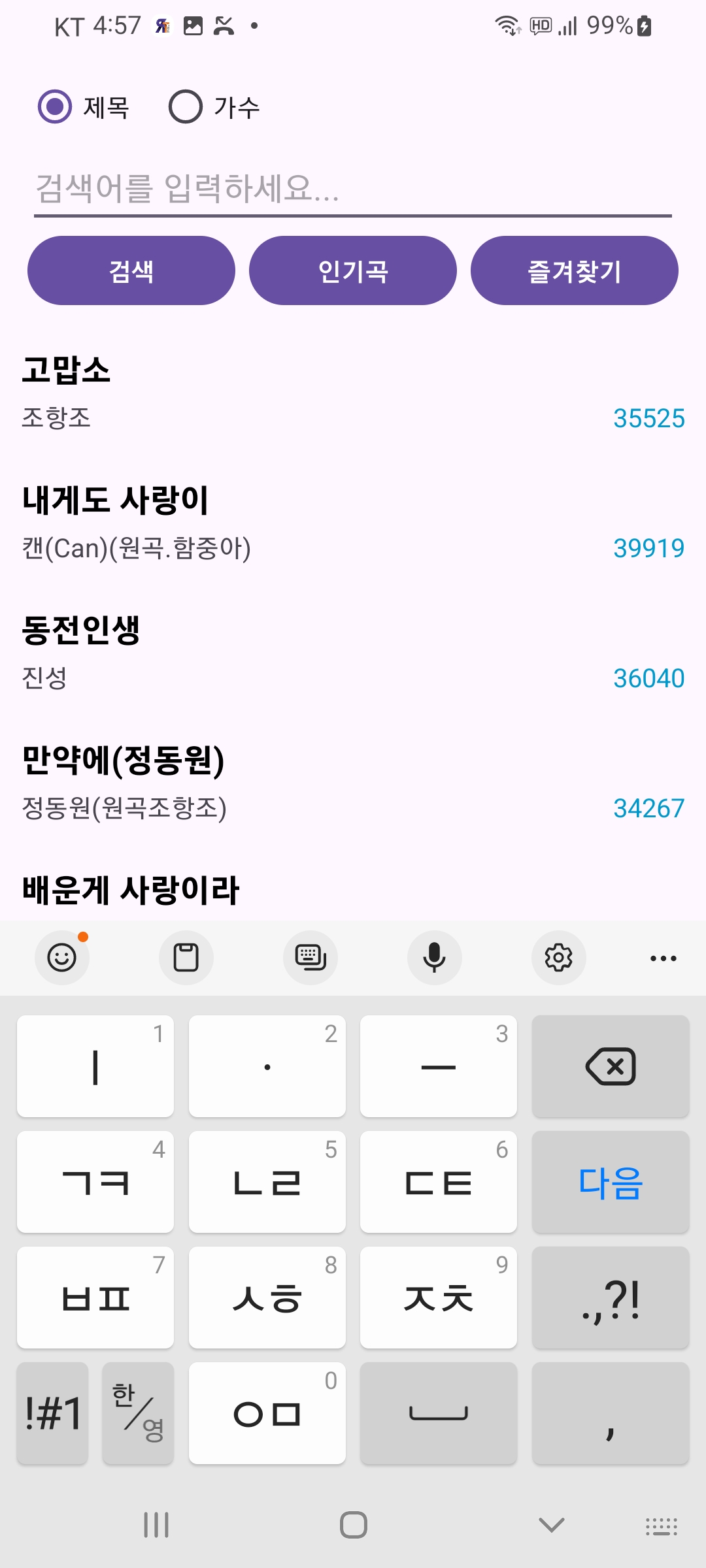Image resolution: width=706 pixels, height=1568 pixels.
Task: Open the song 내게도 사랑이
Action: [353, 523]
